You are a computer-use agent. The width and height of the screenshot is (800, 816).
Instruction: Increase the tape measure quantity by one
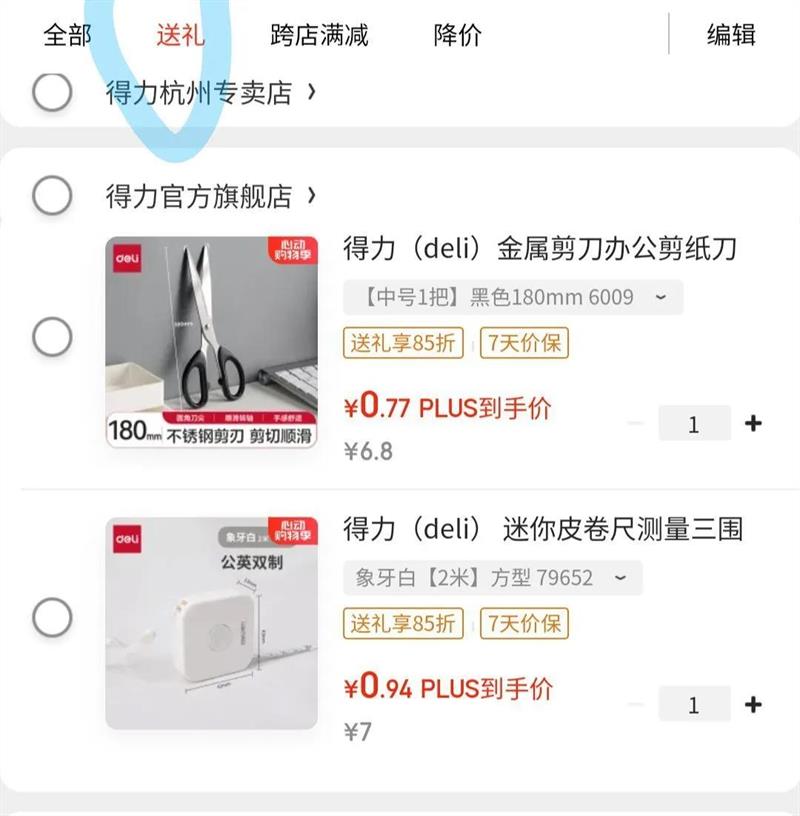pos(753,705)
